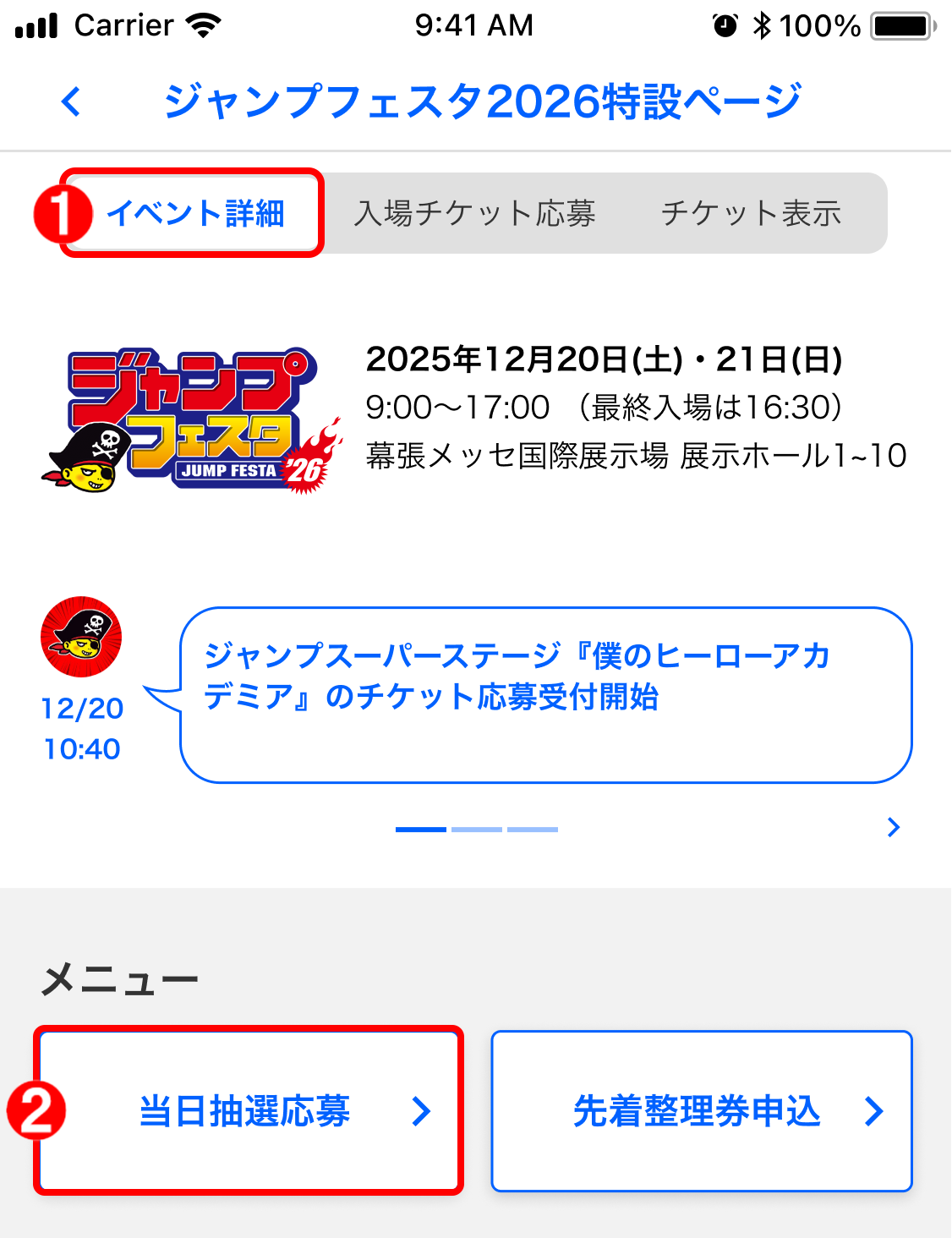Jump to the second announcement page indicator
Screen dimensions: 952x1238
tap(477, 830)
